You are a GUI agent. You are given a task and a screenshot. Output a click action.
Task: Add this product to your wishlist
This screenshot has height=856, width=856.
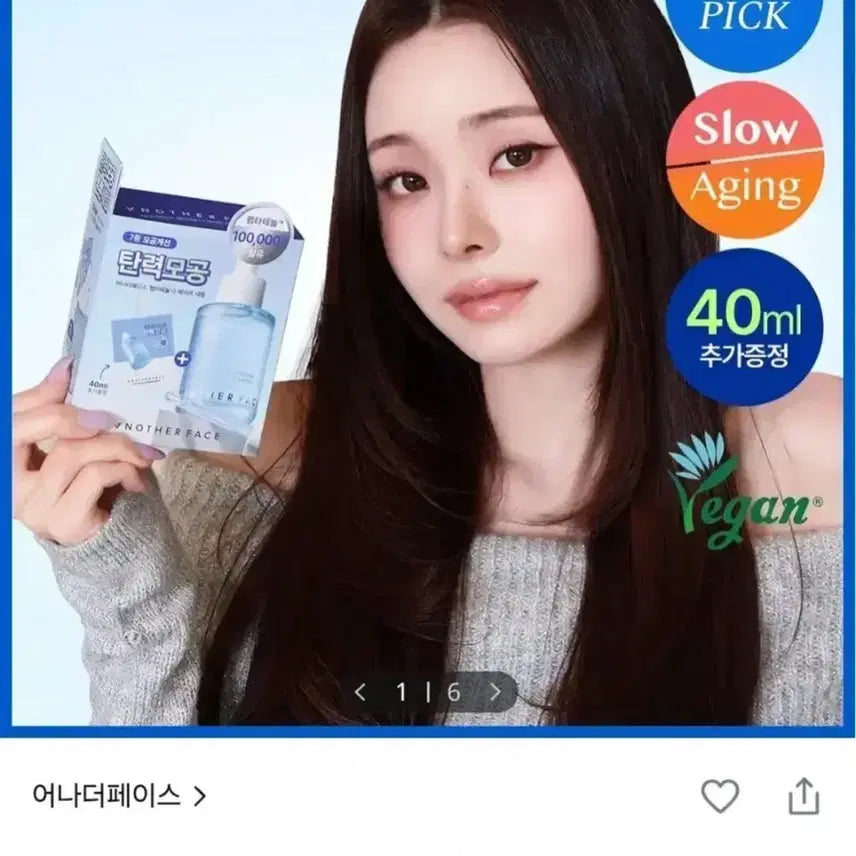pos(719,796)
